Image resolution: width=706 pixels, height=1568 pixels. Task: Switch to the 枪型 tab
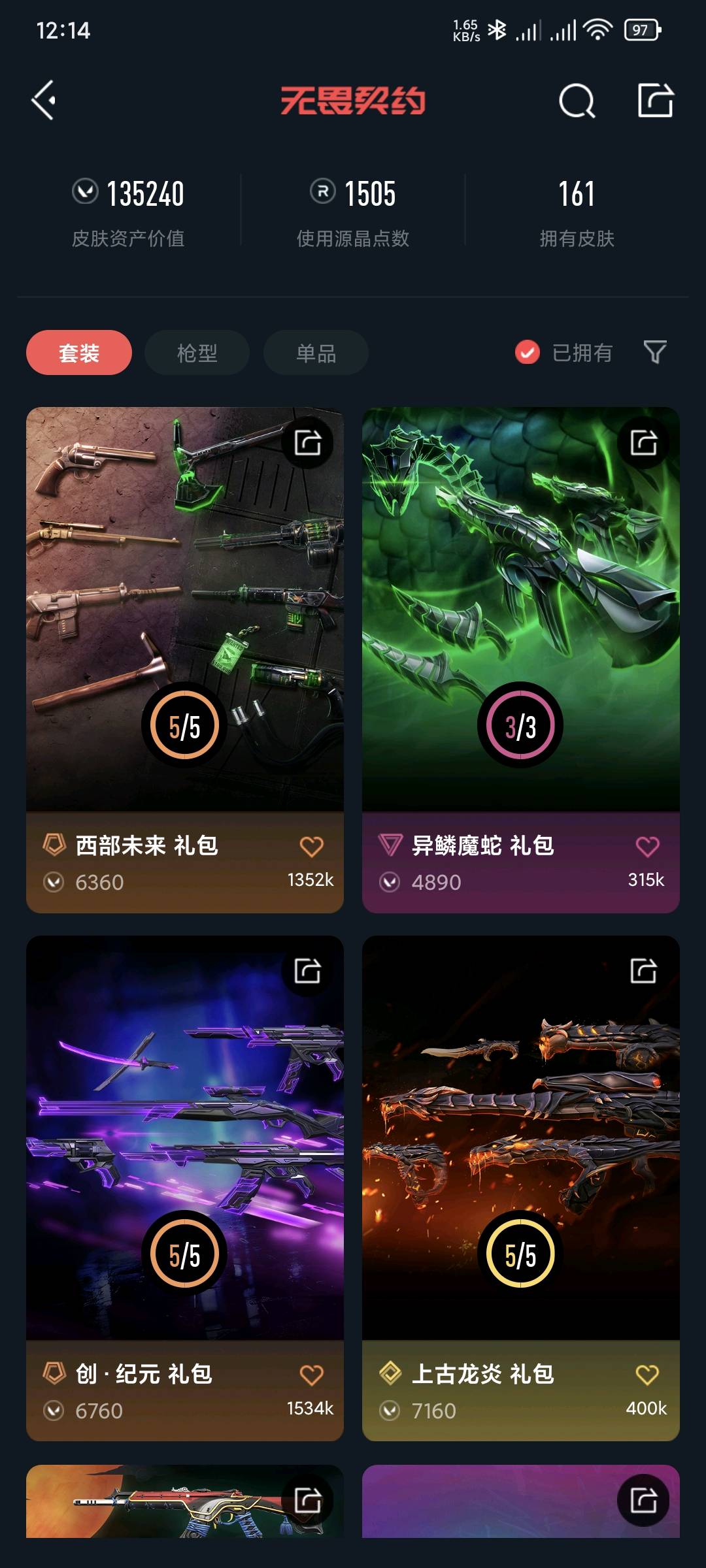pyautogui.click(x=197, y=353)
